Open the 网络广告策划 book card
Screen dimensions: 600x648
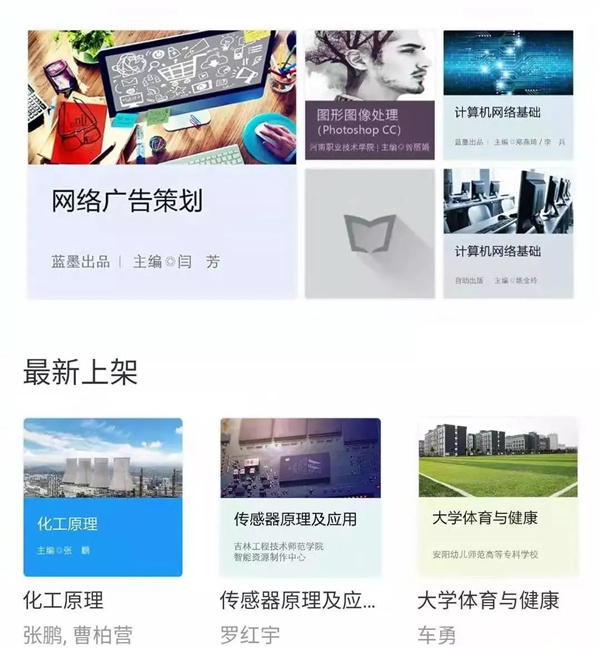coord(162,165)
